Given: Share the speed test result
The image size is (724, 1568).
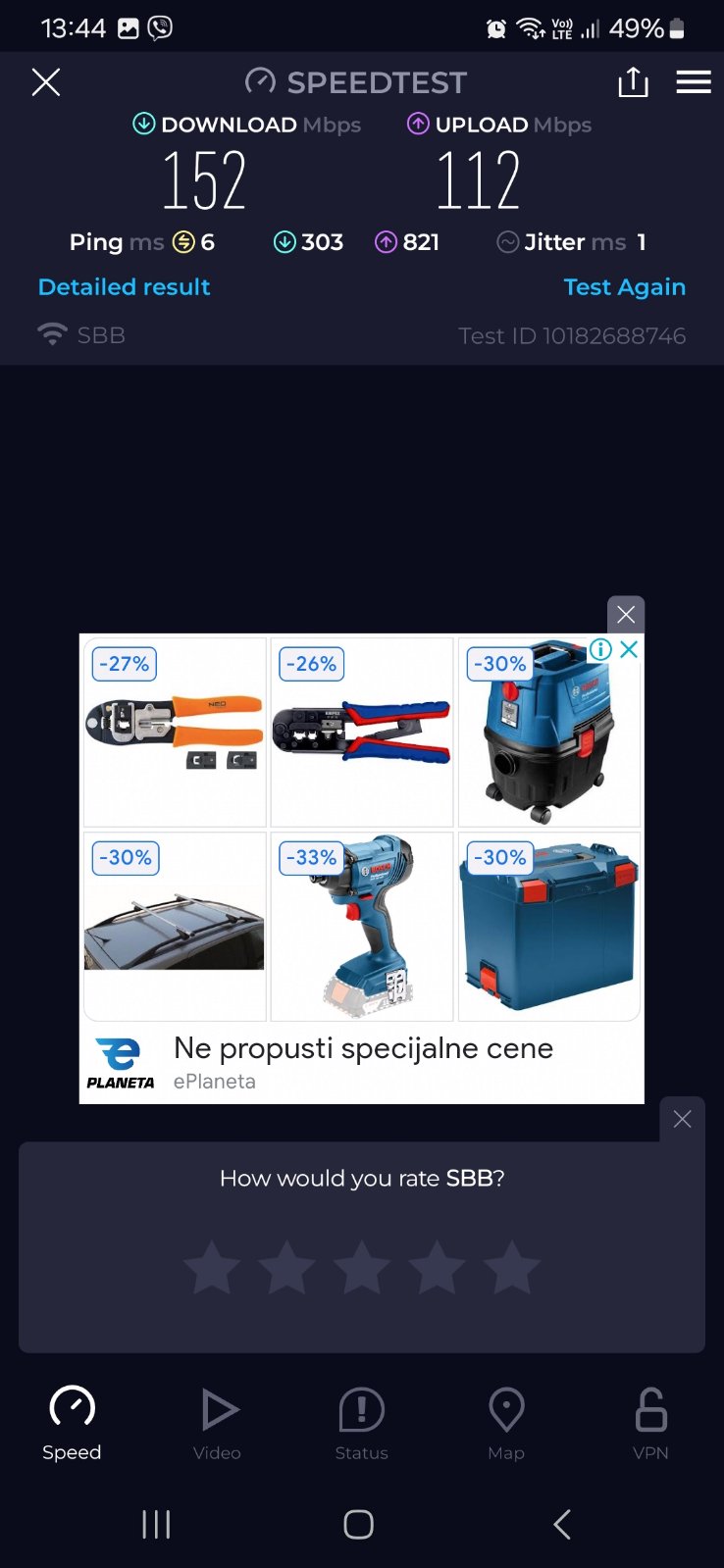Looking at the screenshot, I should (633, 82).
